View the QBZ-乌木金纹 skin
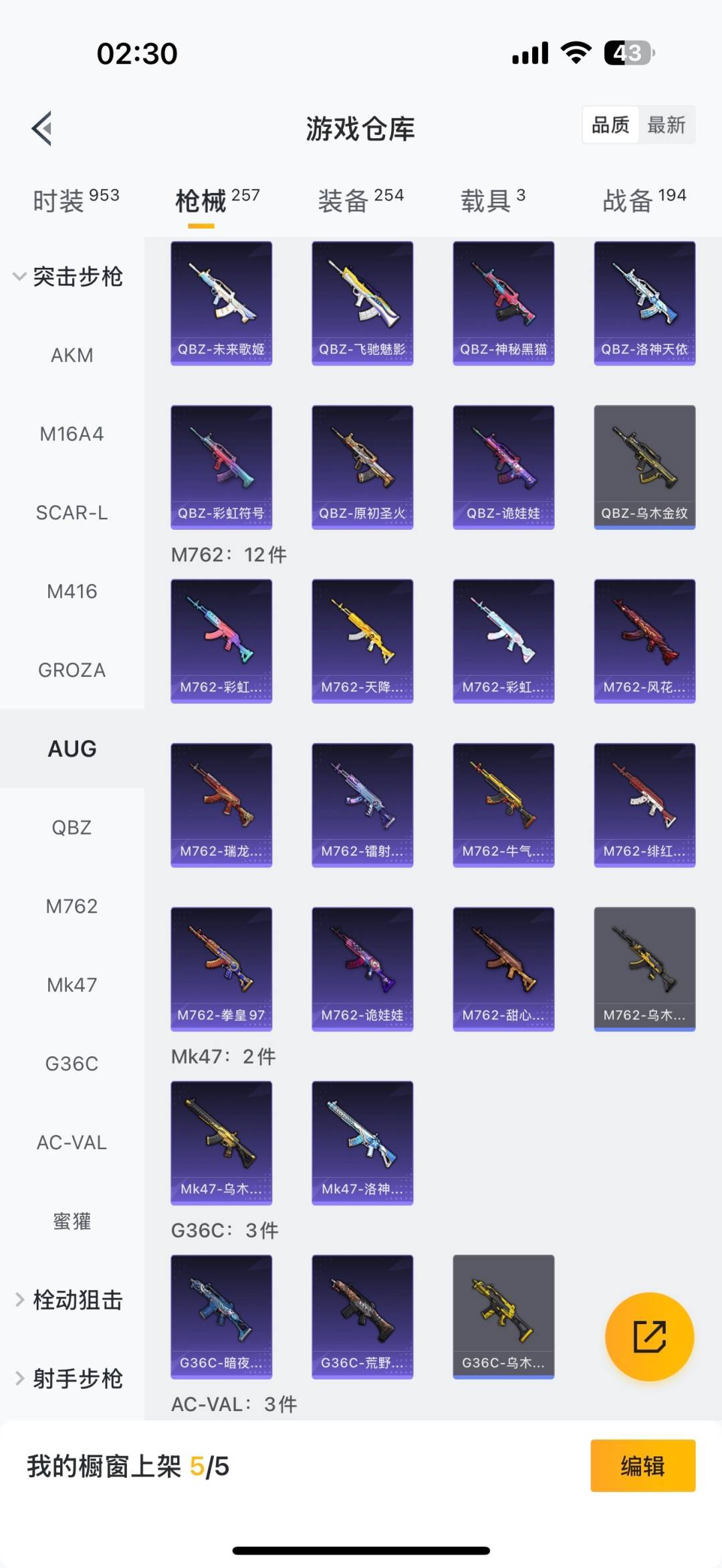 click(644, 467)
